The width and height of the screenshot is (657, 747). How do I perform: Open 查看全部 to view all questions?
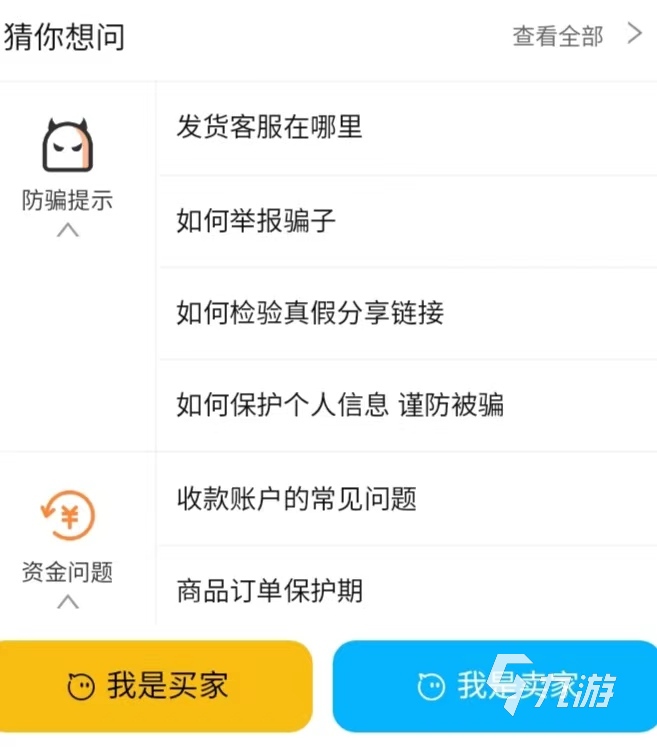(x=577, y=37)
